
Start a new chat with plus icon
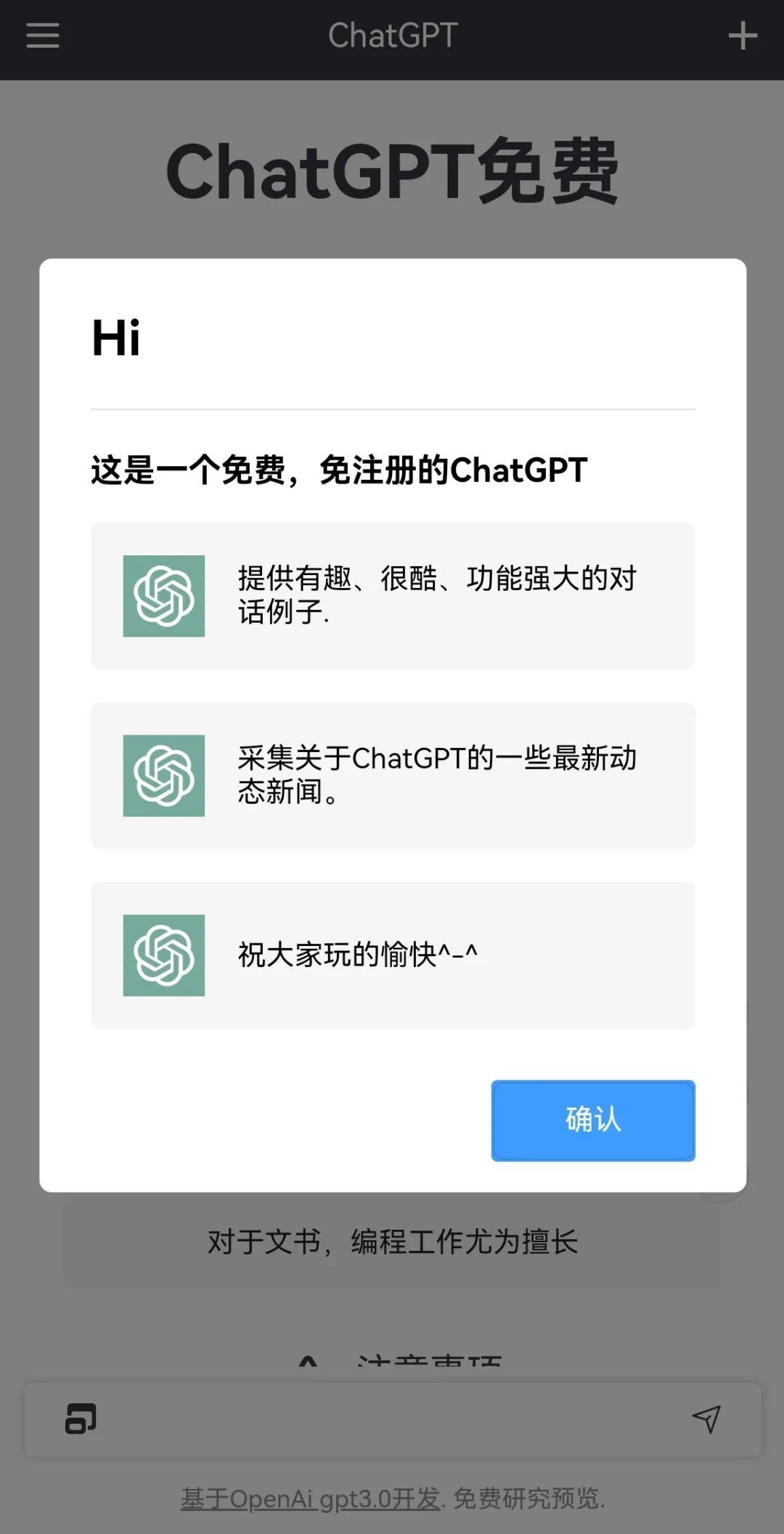coord(742,36)
